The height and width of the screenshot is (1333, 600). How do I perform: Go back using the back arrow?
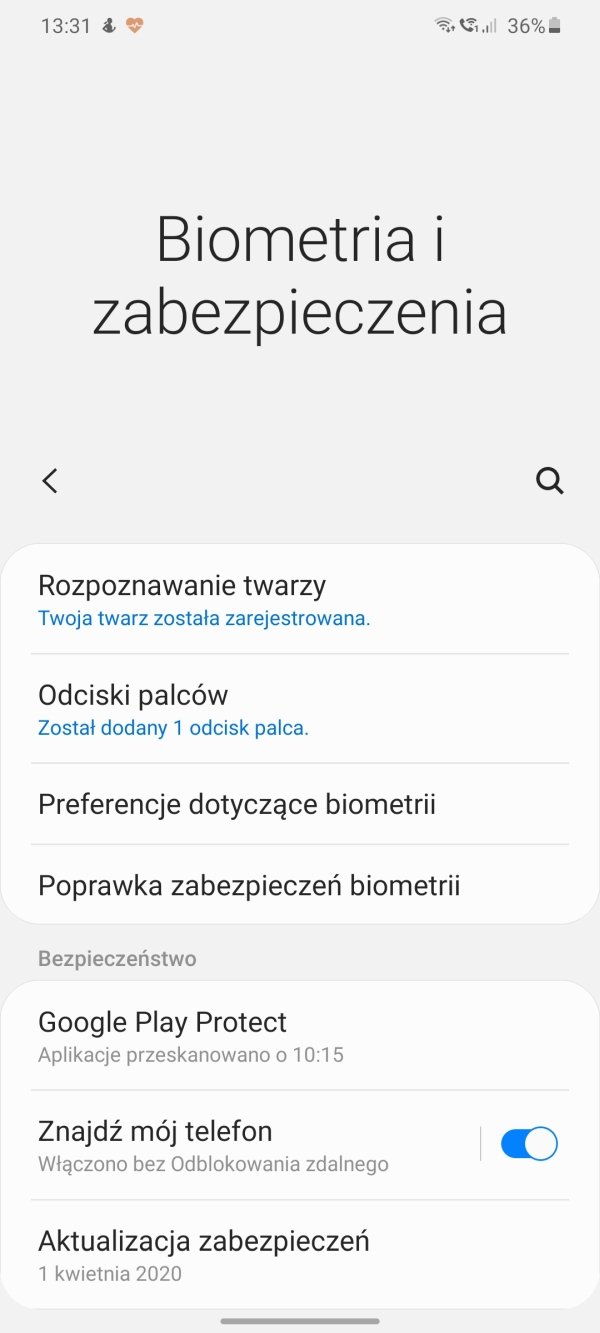[50, 481]
